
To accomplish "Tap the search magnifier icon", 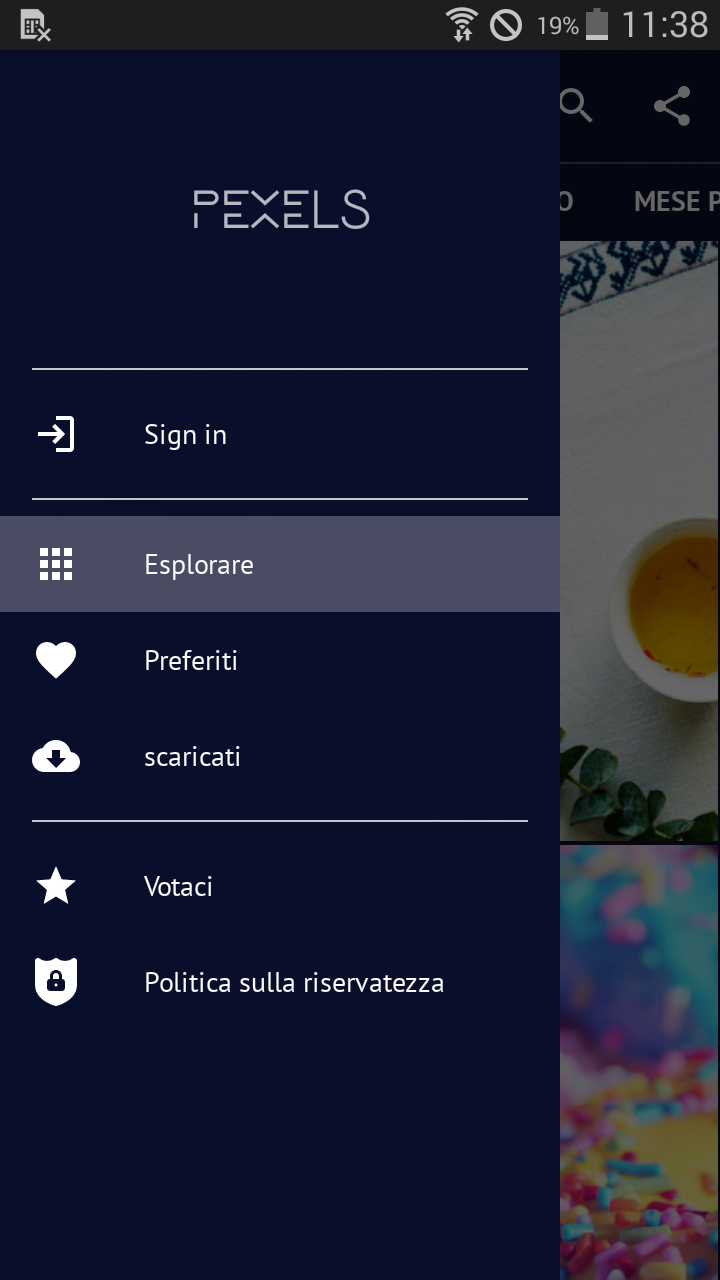I will (577, 105).
